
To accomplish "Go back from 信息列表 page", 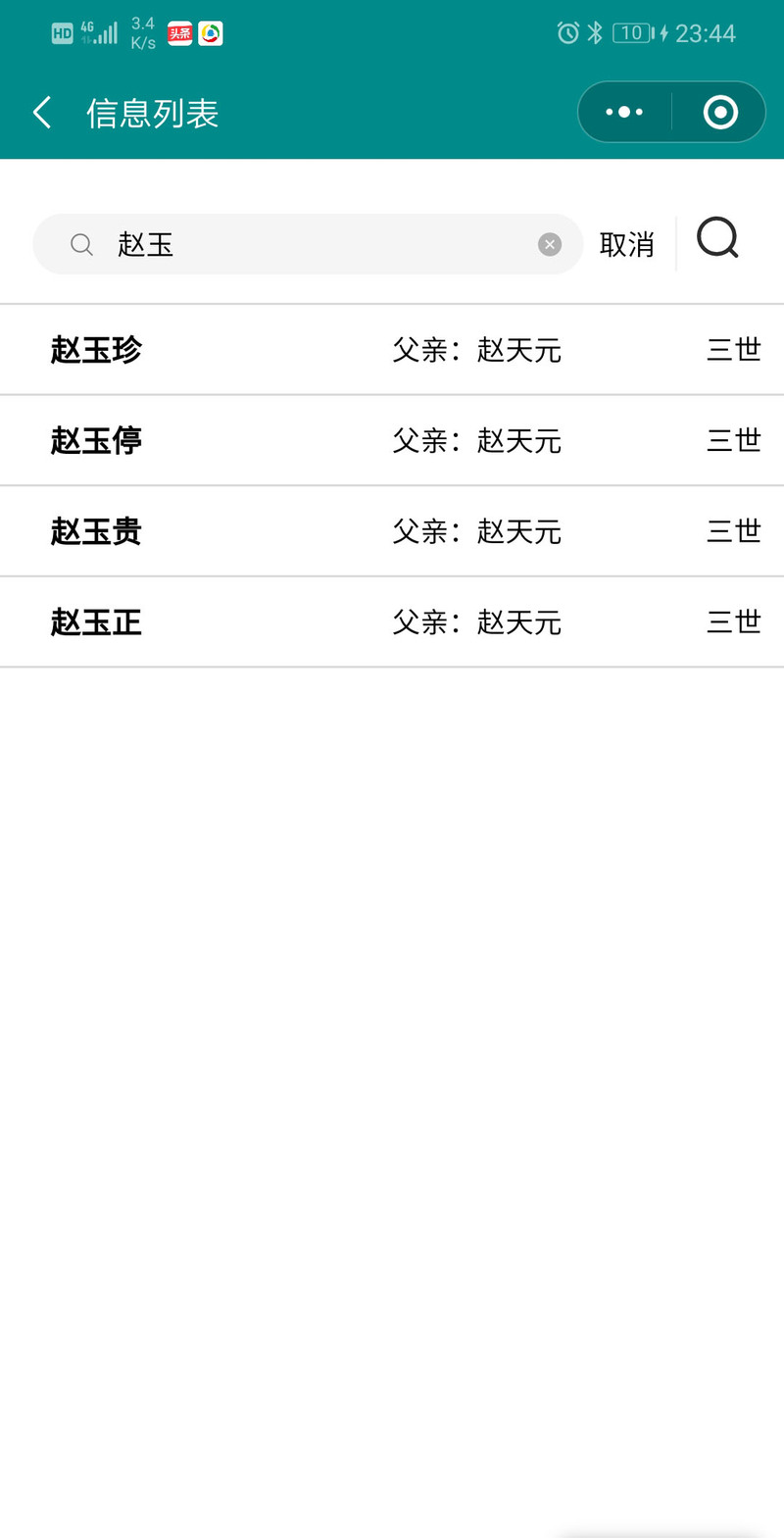I will [41, 113].
